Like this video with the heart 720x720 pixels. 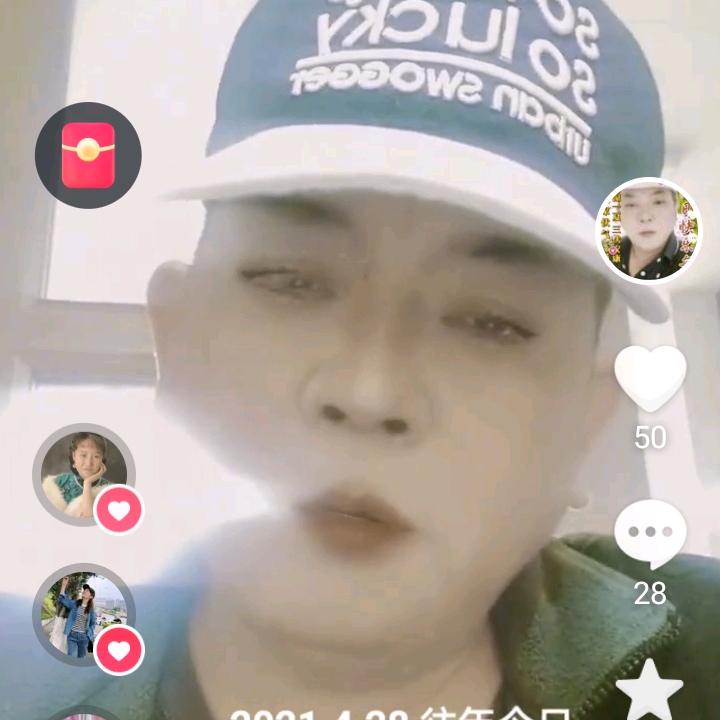(650, 380)
